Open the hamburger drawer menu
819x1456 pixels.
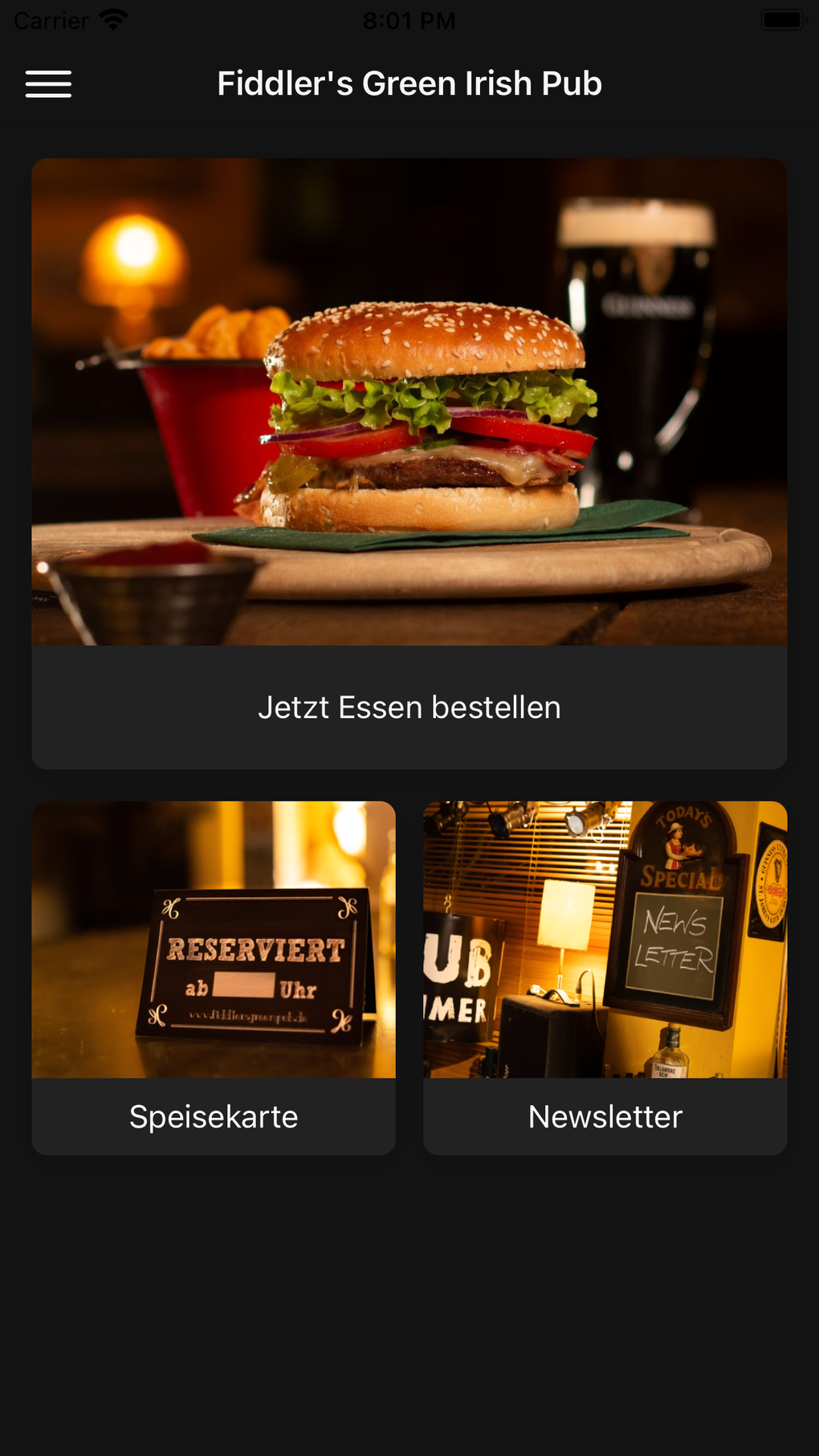pyautogui.click(x=48, y=84)
